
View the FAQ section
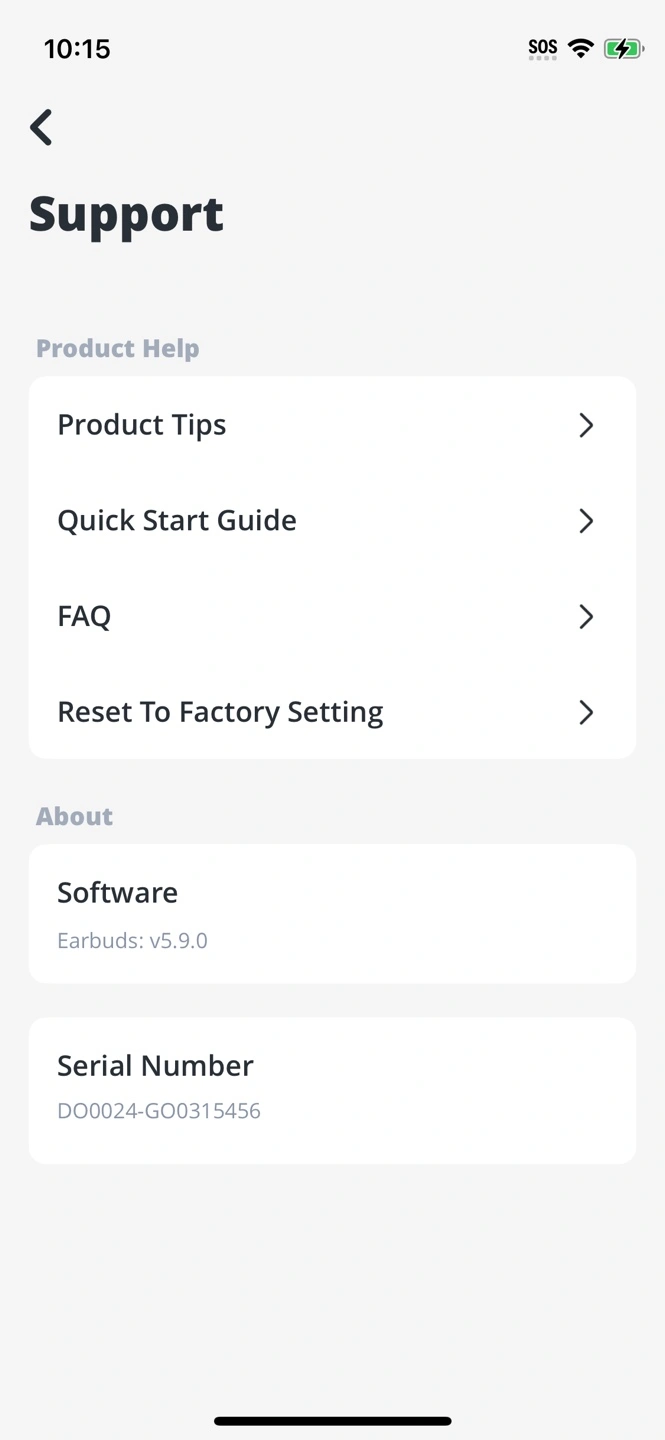coord(332,616)
